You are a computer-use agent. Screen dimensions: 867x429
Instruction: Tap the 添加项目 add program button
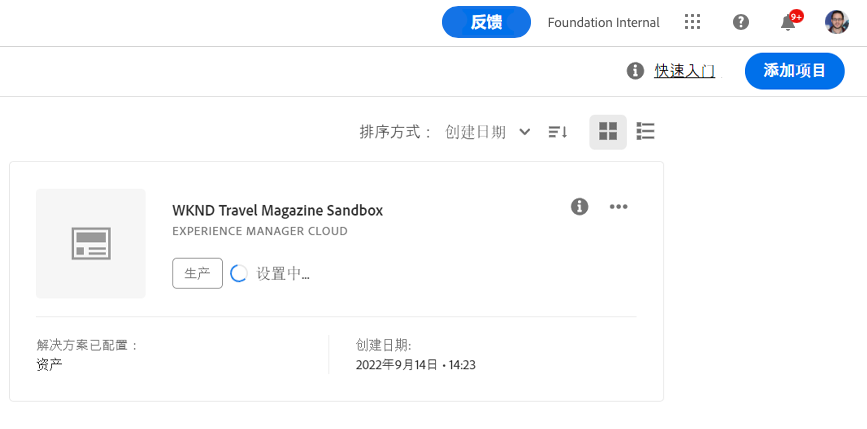point(794,71)
